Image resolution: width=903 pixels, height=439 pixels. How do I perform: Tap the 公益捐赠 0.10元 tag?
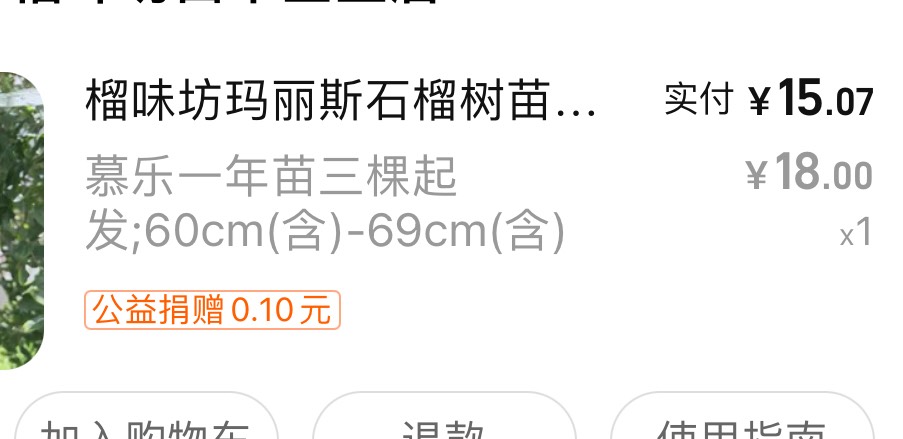pos(212,310)
